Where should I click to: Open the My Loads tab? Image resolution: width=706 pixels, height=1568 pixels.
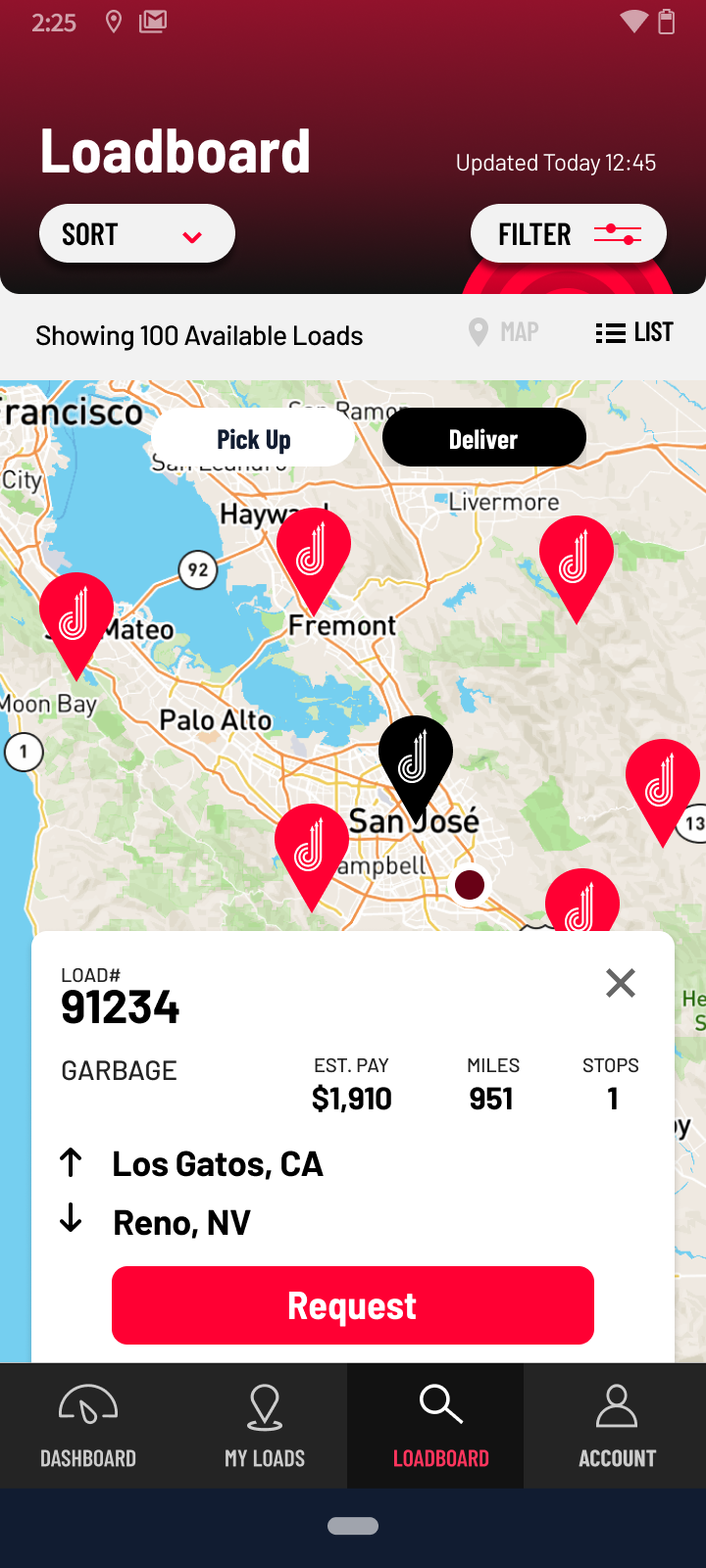click(x=265, y=1426)
